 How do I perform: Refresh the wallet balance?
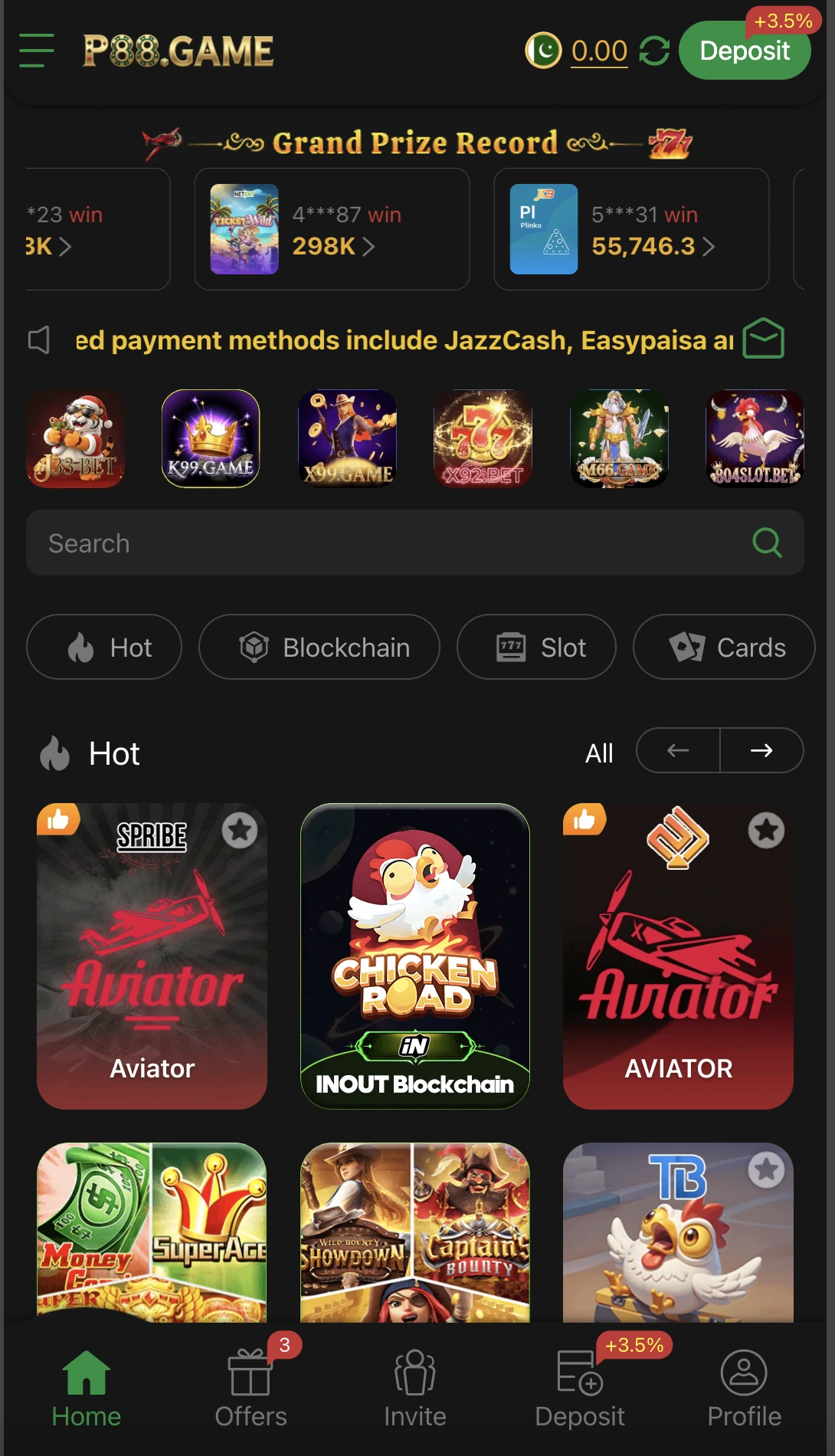[654, 51]
